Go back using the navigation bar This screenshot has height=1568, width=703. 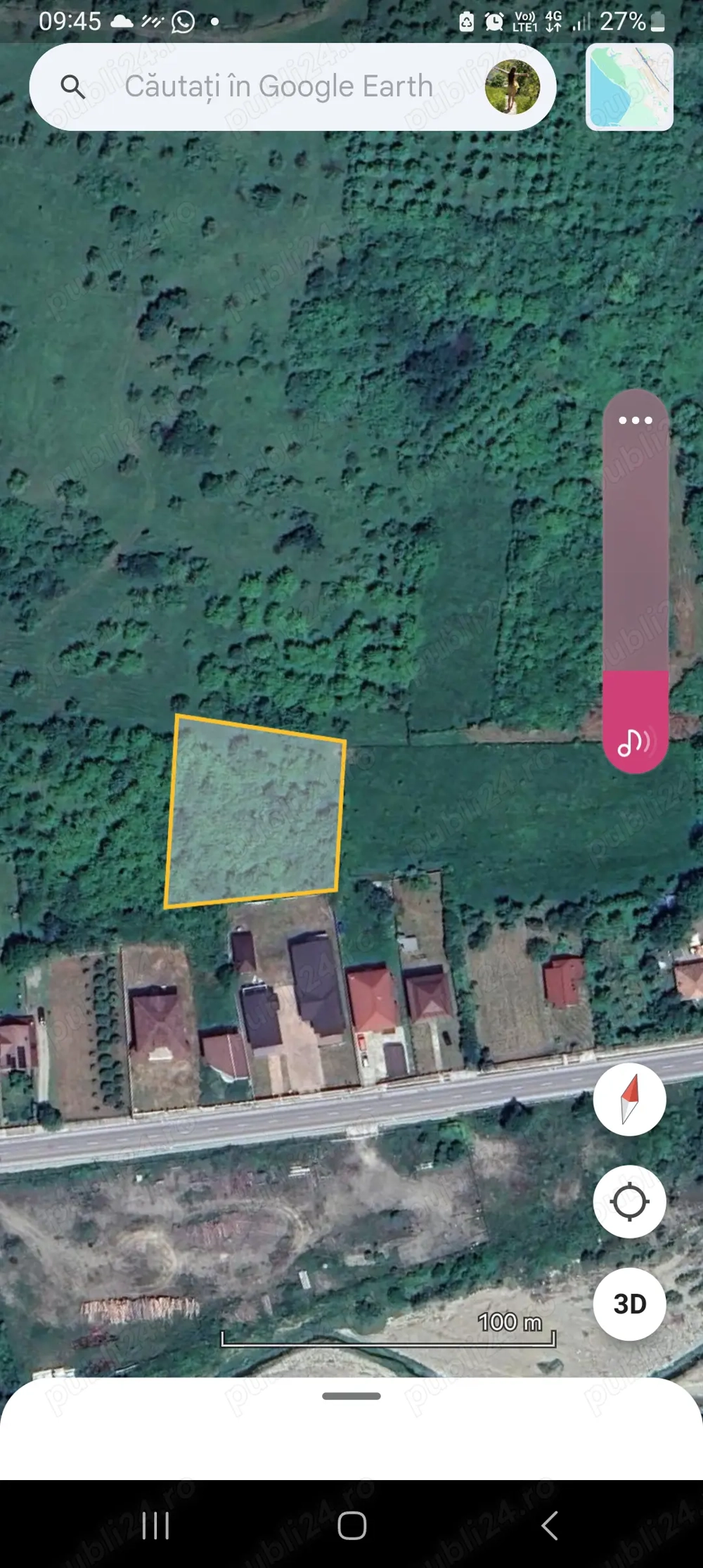[x=550, y=1526]
